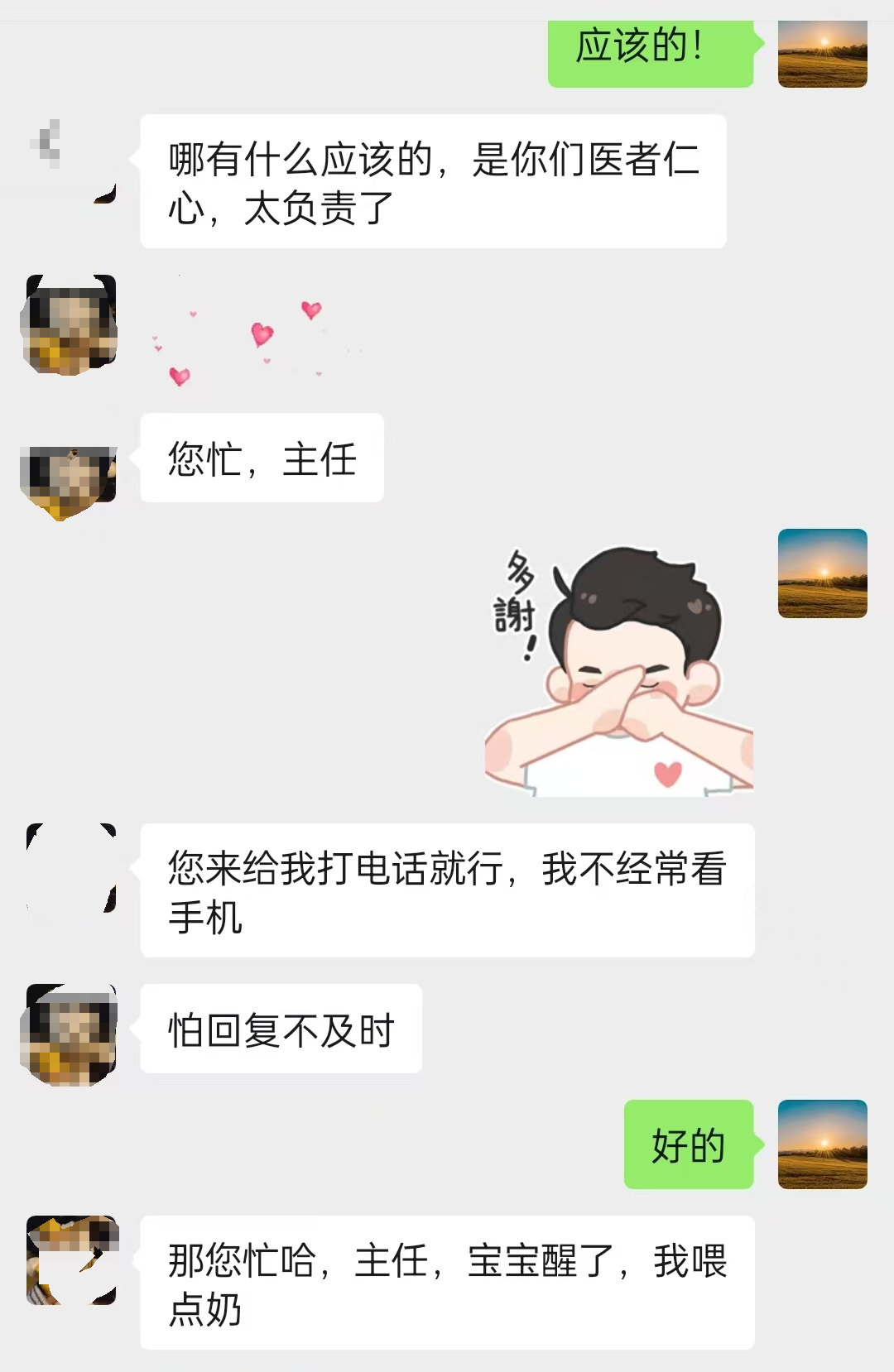The width and height of the screenshot is (894, 1372).
Task: Open your sunset profile avatar
Action: coord(823,55)
